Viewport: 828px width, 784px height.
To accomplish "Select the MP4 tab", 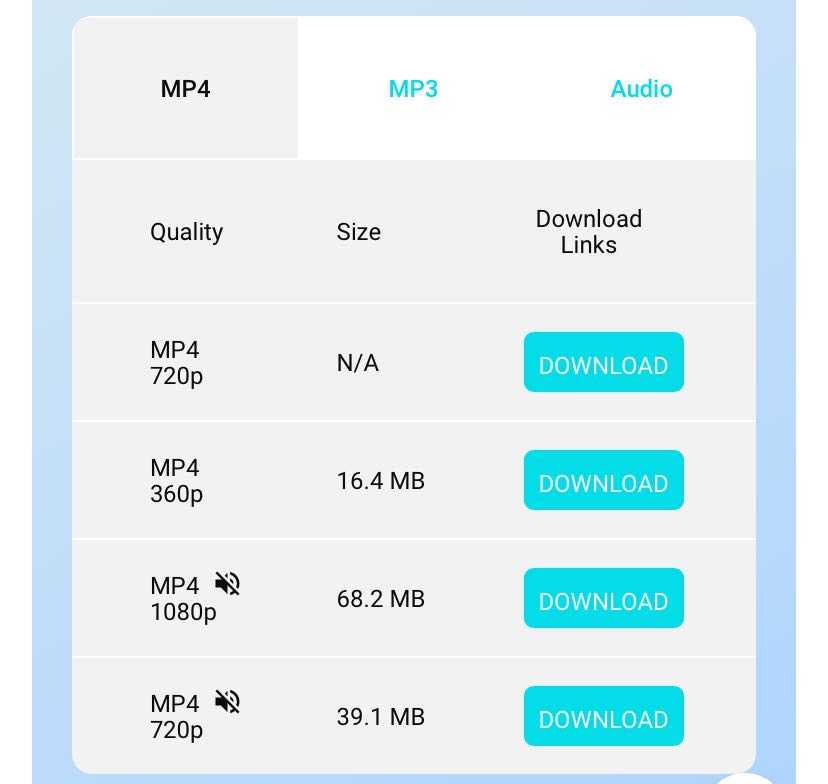I will pyautogui.click(x=186, y=89).
